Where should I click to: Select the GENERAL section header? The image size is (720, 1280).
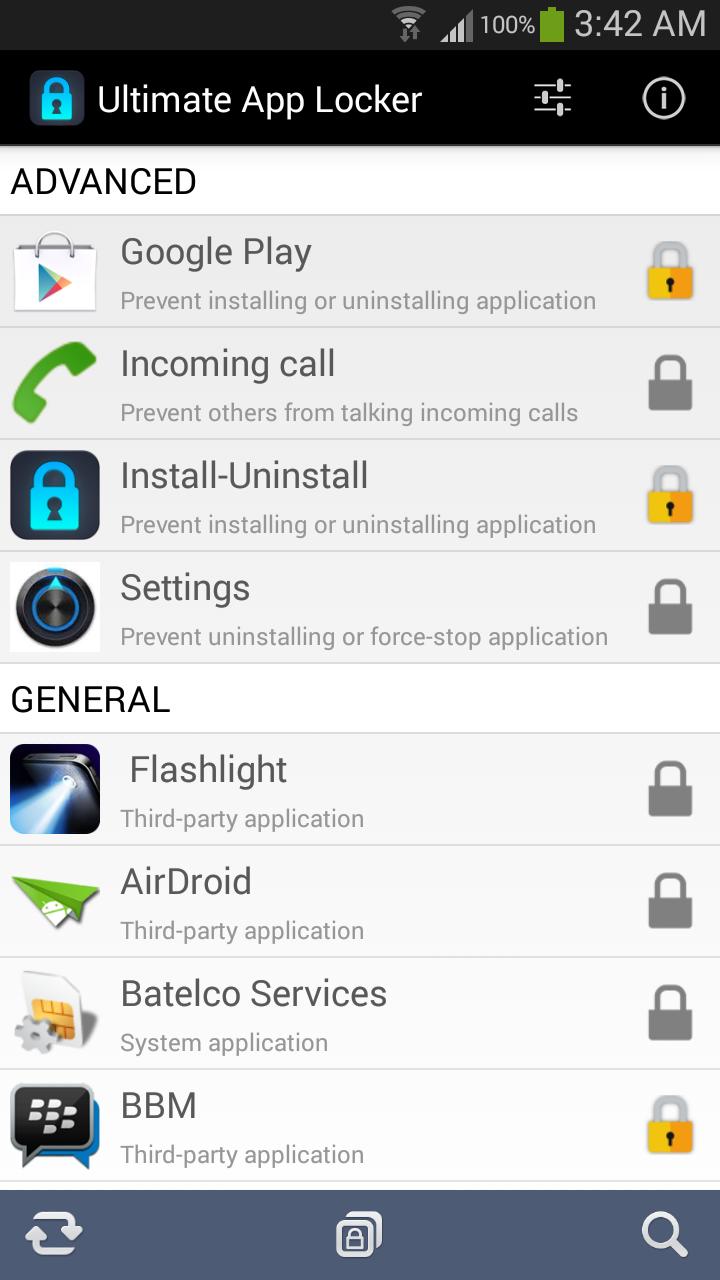click(x=90, y=699)
